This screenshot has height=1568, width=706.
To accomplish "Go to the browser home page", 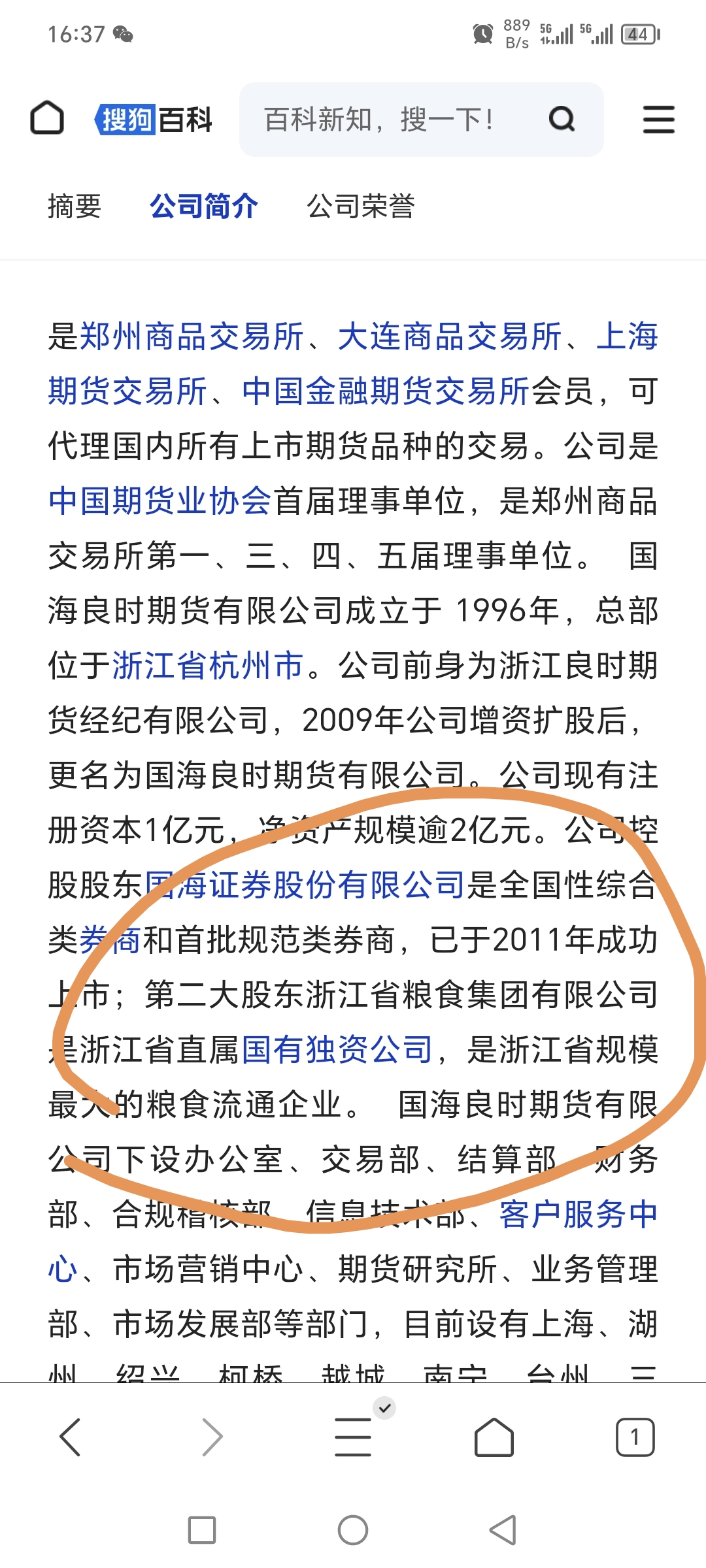I will pyautogui.click(x=494, y=1437).
